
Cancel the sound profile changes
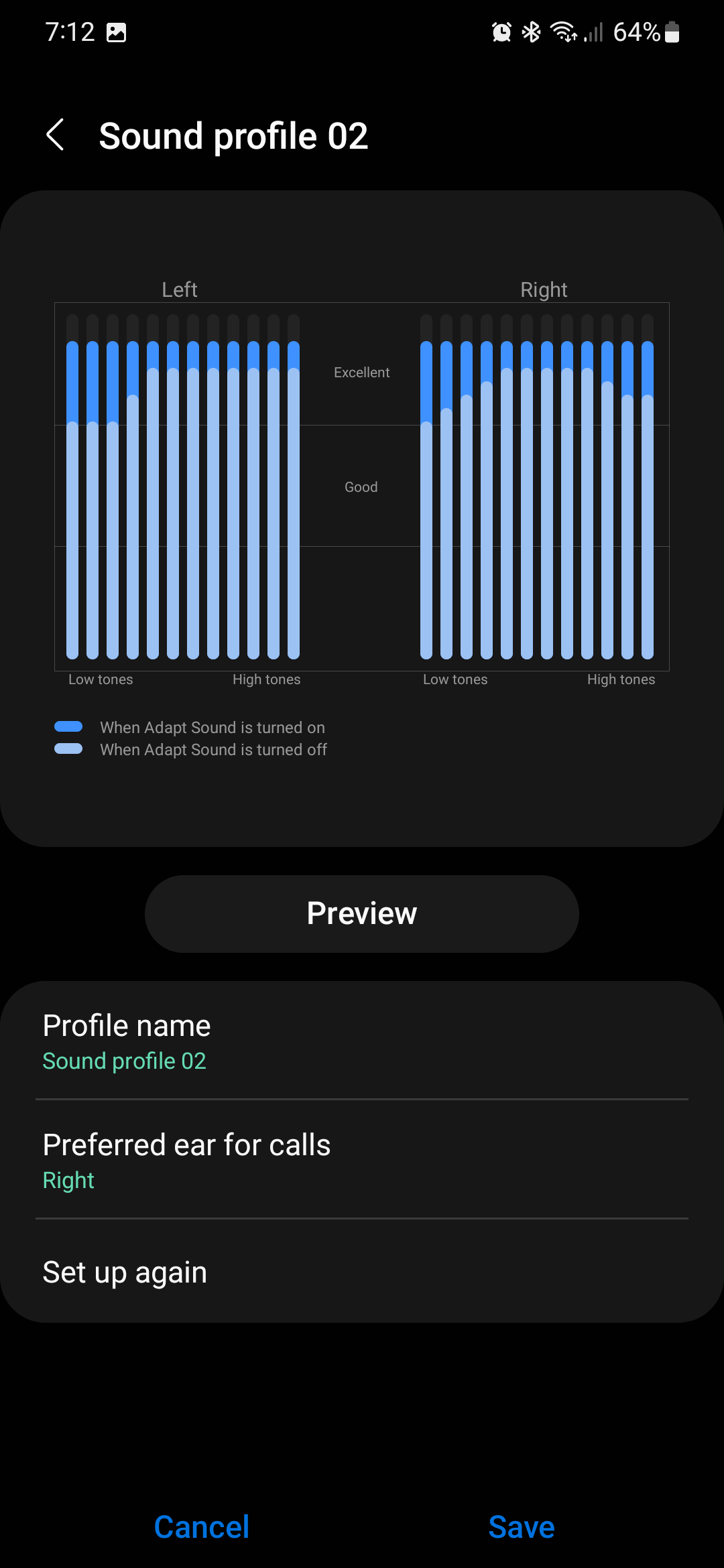(x=201, y=1527)
